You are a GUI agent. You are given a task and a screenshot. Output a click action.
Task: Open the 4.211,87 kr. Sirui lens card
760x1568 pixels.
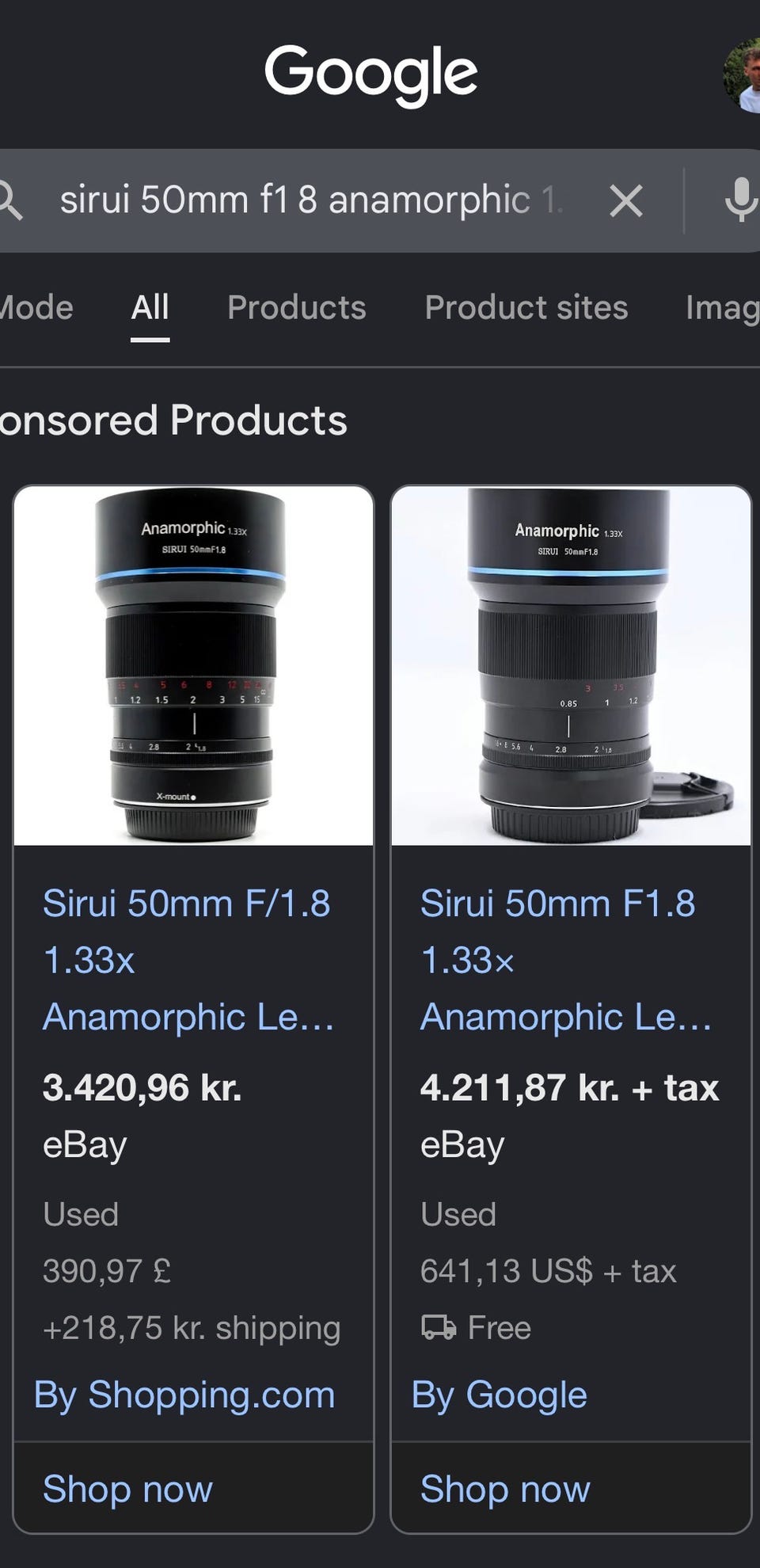(571, 962)
